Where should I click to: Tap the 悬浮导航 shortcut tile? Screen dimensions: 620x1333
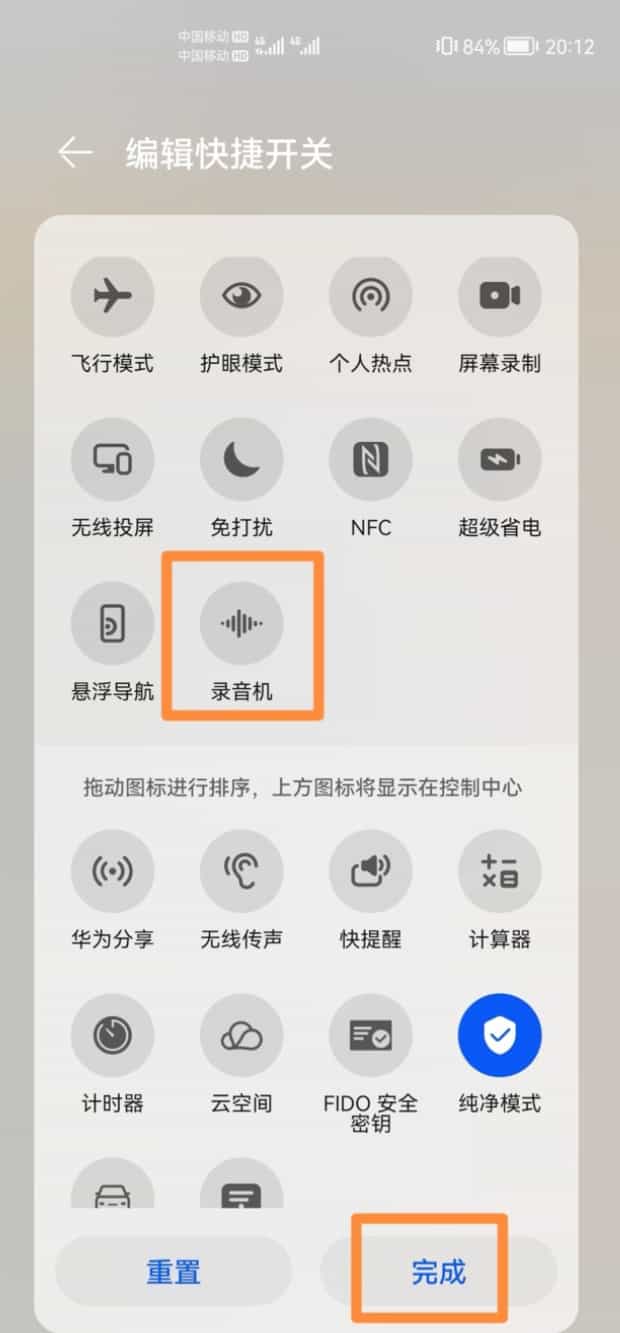point(112,624)
